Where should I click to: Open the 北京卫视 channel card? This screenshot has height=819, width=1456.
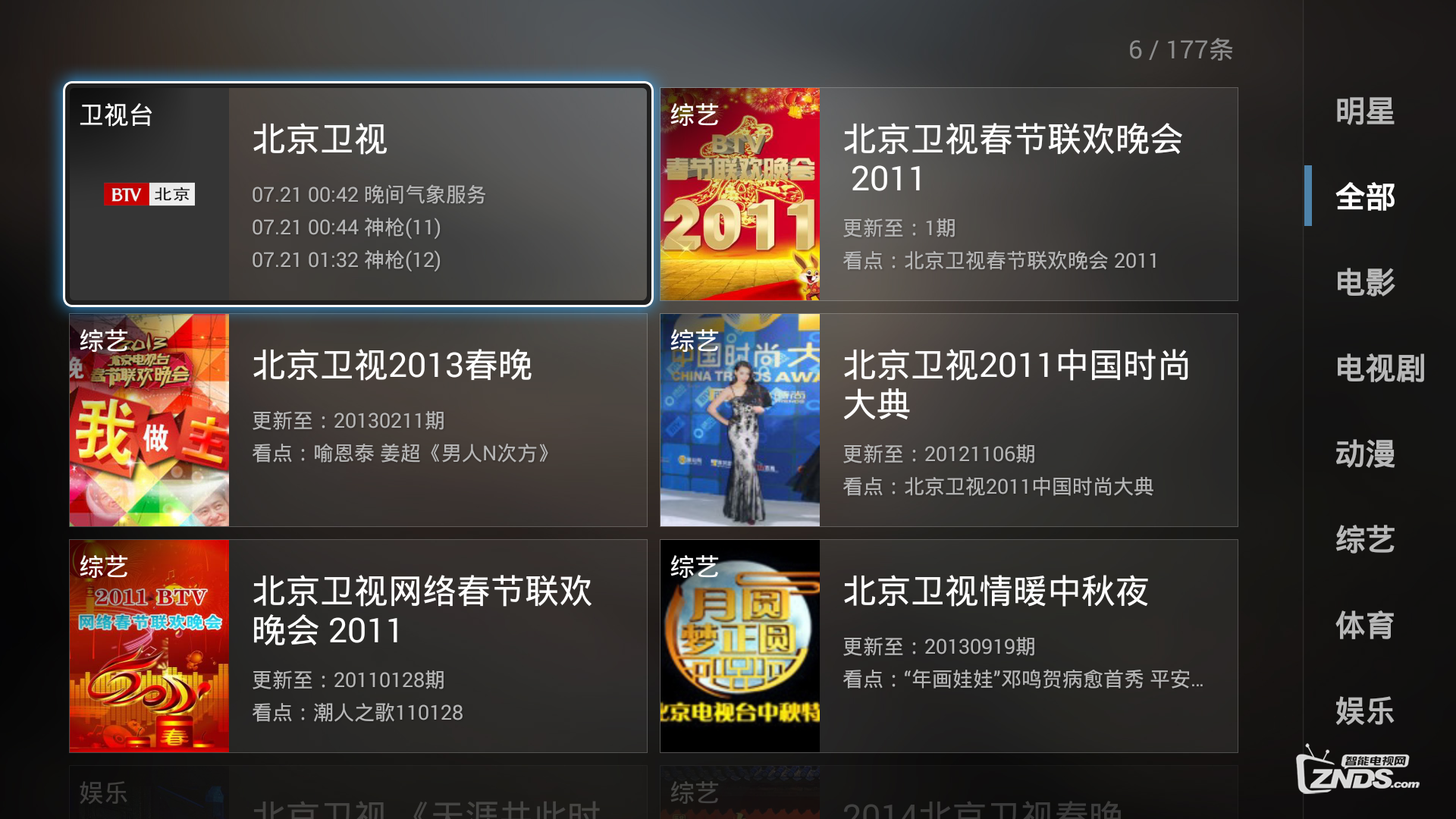358,194
